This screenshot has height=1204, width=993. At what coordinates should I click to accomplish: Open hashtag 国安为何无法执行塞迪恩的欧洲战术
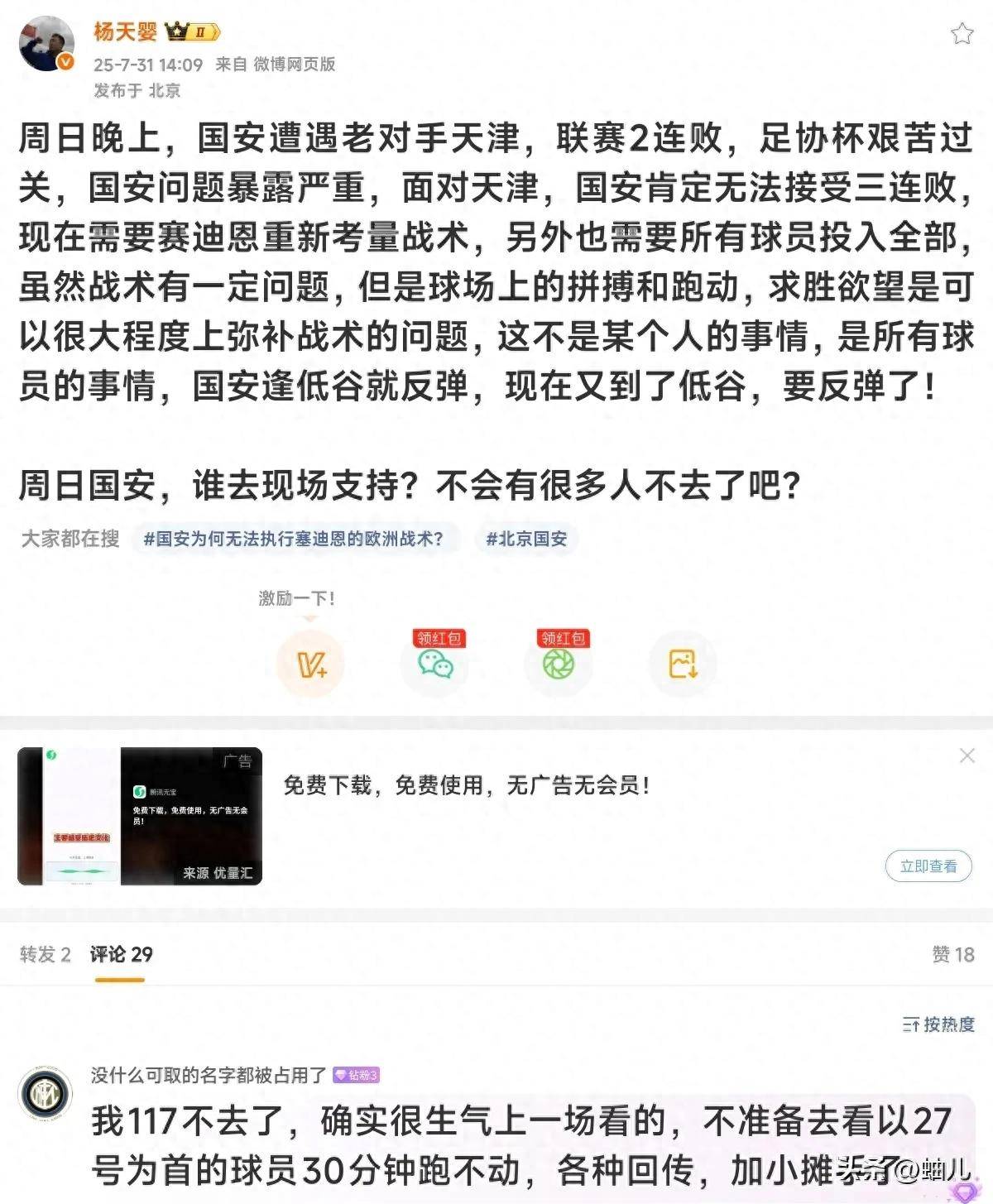pos(294,540)
